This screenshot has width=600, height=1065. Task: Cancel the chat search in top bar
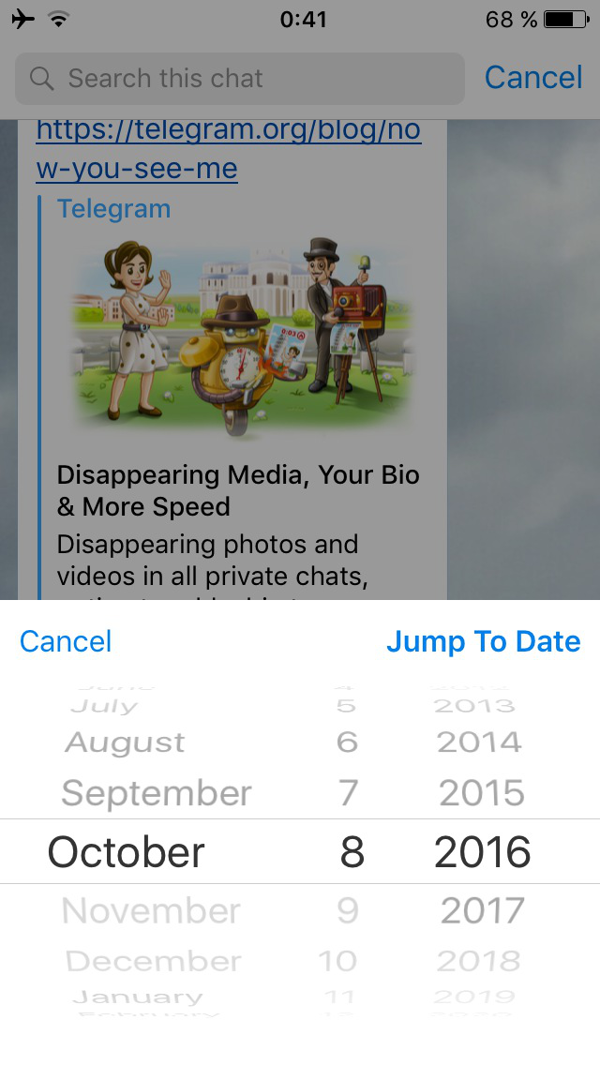coord(533,78)
